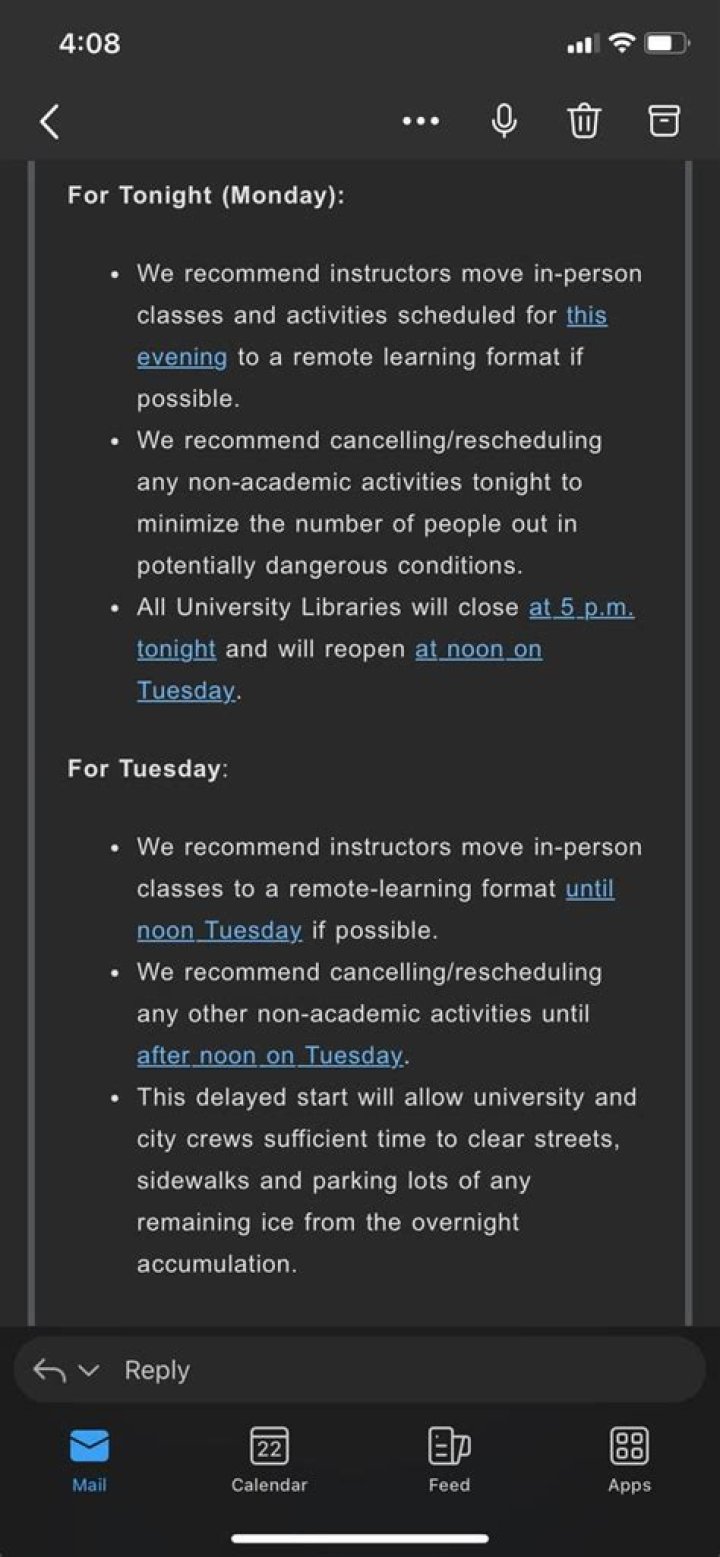Screen dimensions: 720x1557
Task: Delete this email using the trash icon
Action: (584, 120)
